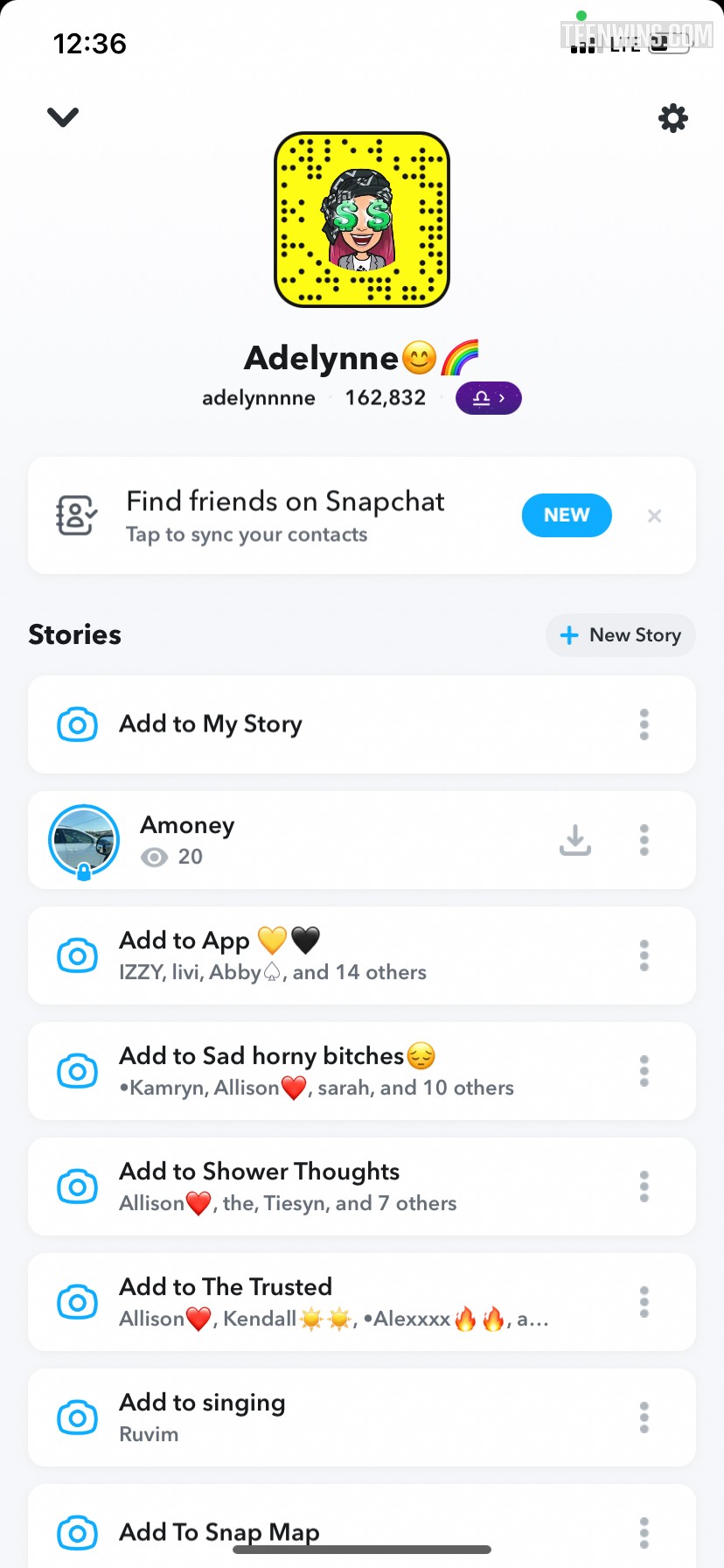
Task: Open the Snapcode with Bitmoji avatar
Action: tap(362, 220)
